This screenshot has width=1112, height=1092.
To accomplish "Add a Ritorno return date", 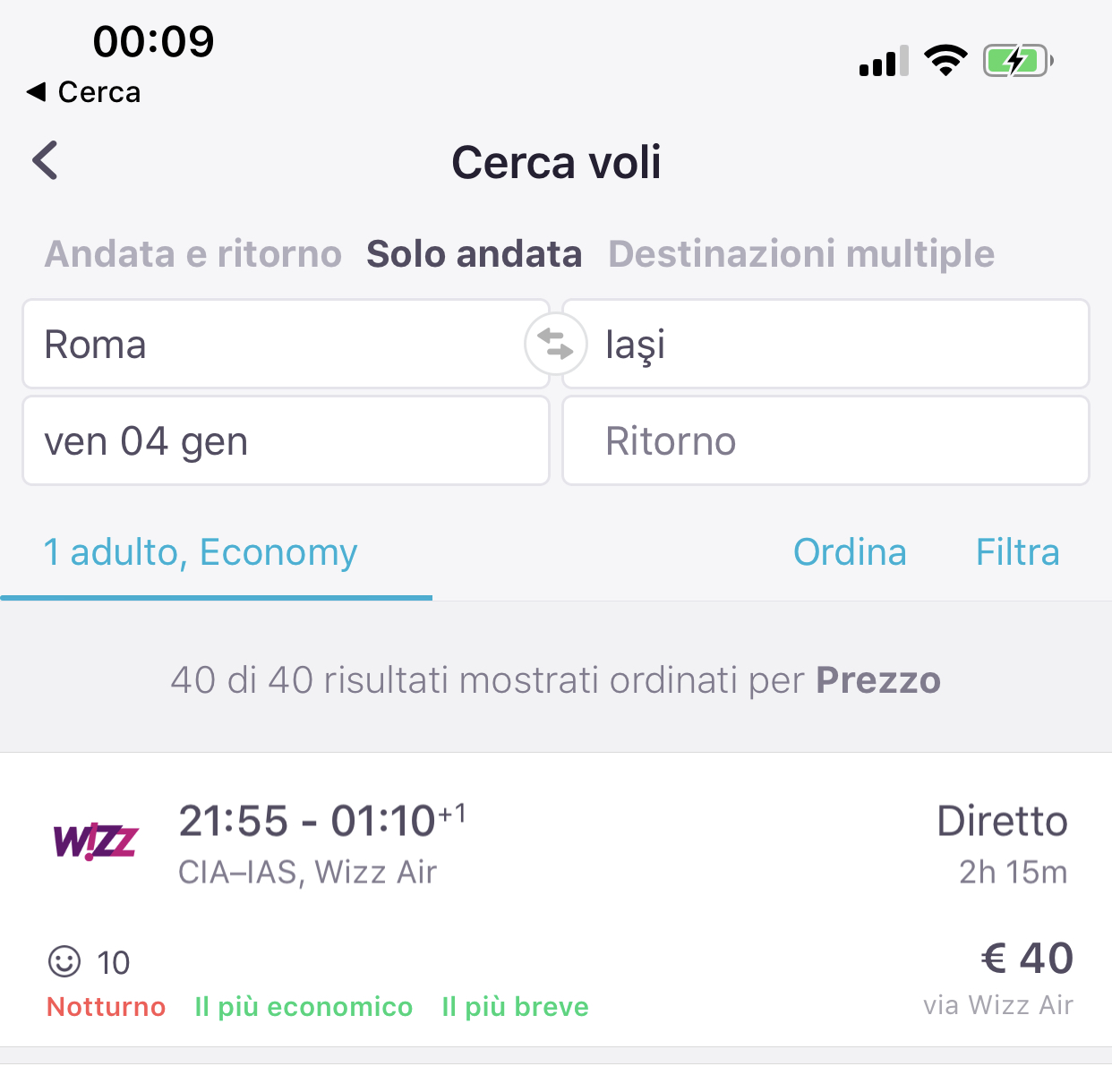I will pyautogui.click(x=825, y=441).
